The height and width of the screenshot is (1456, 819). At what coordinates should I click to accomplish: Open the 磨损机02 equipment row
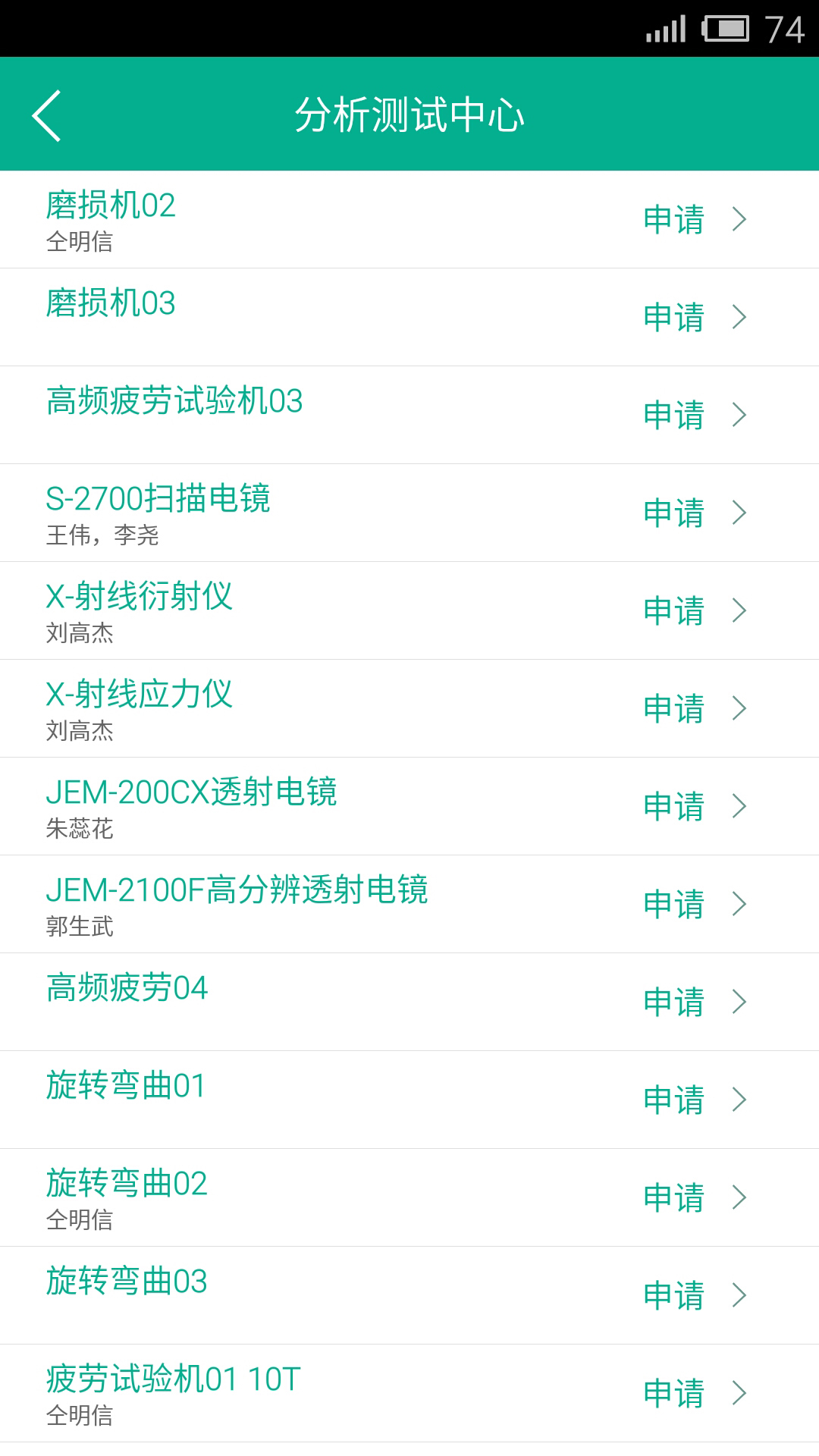pyautogui.click(x=409, y=219)
